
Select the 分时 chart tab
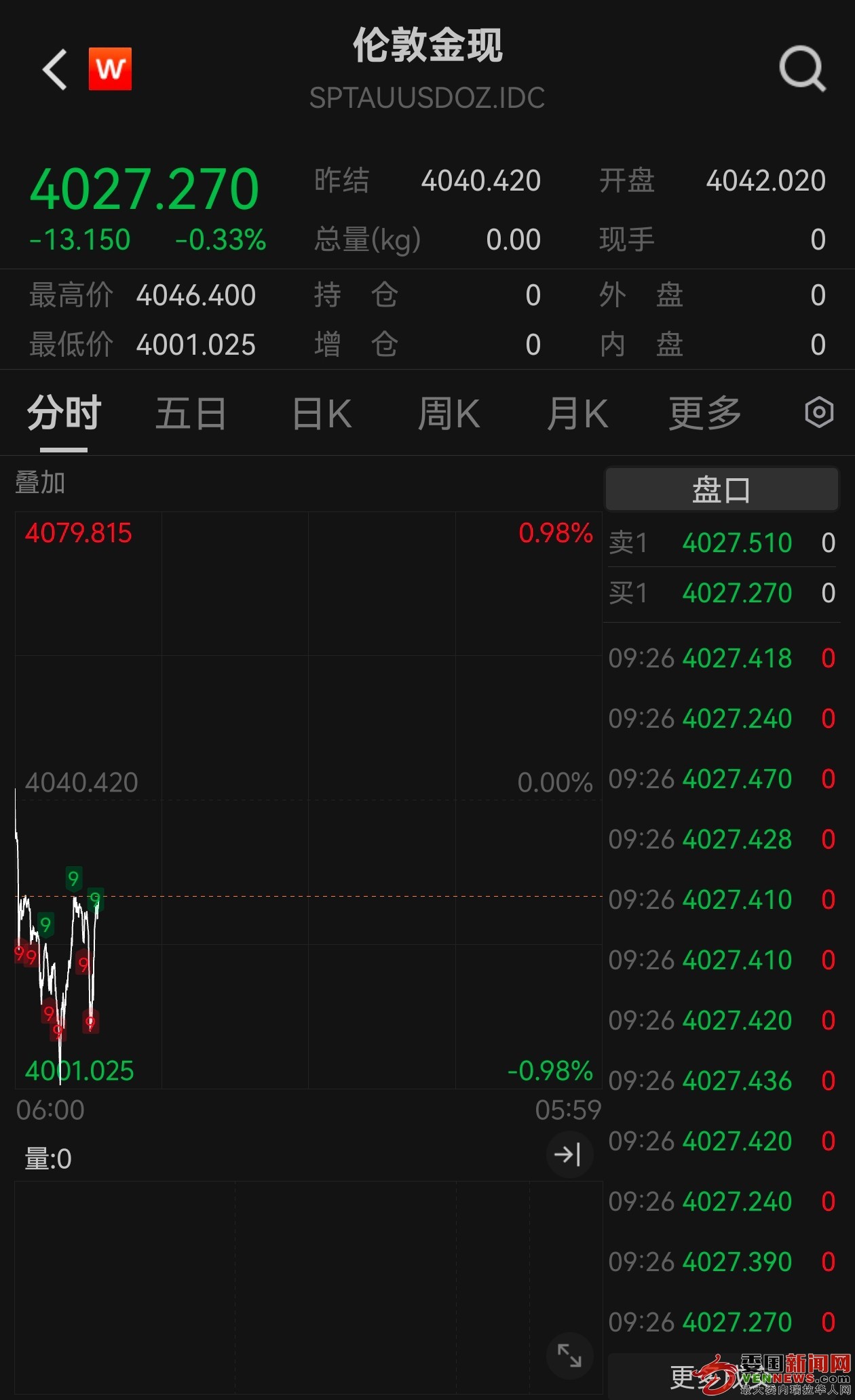coord(64,414)
